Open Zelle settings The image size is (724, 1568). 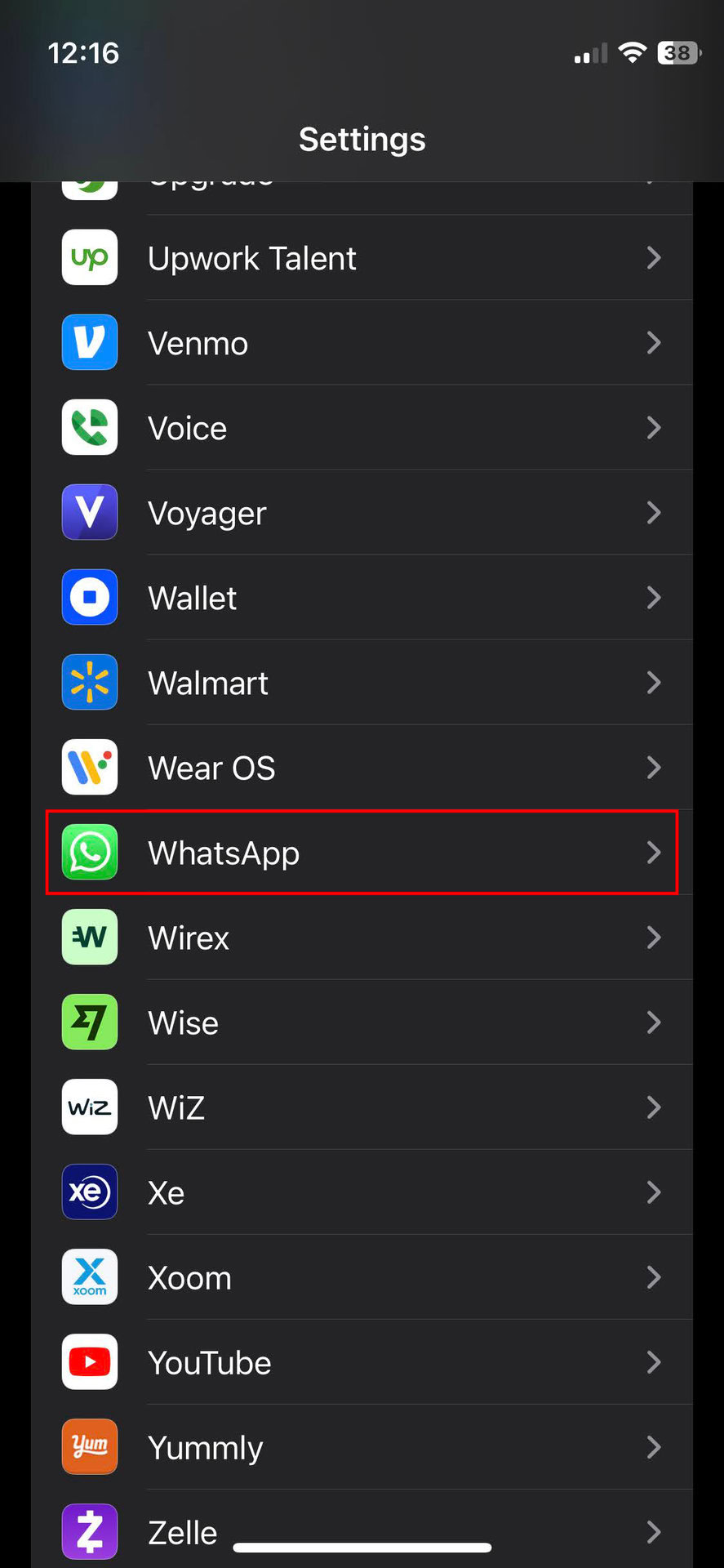(x=362, y=1529)
